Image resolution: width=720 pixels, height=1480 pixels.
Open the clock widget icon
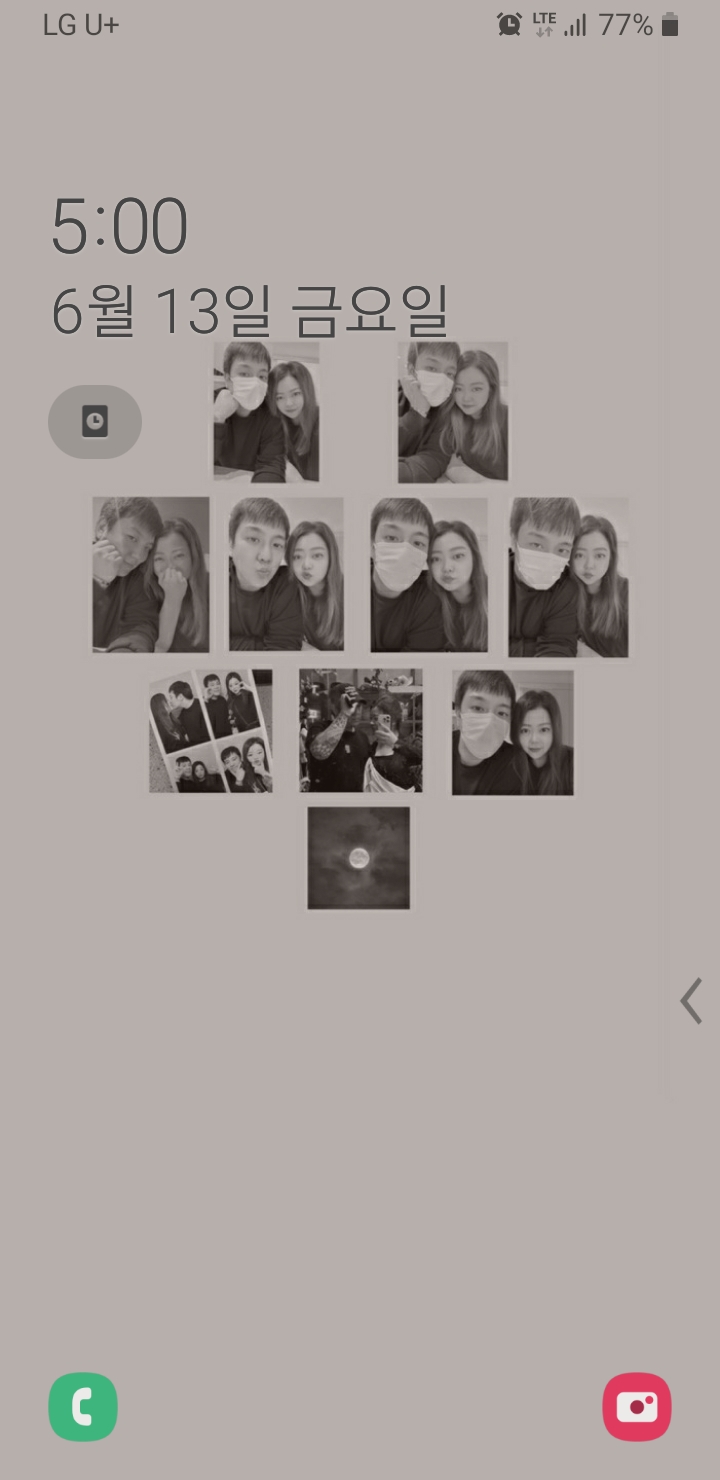95,421
